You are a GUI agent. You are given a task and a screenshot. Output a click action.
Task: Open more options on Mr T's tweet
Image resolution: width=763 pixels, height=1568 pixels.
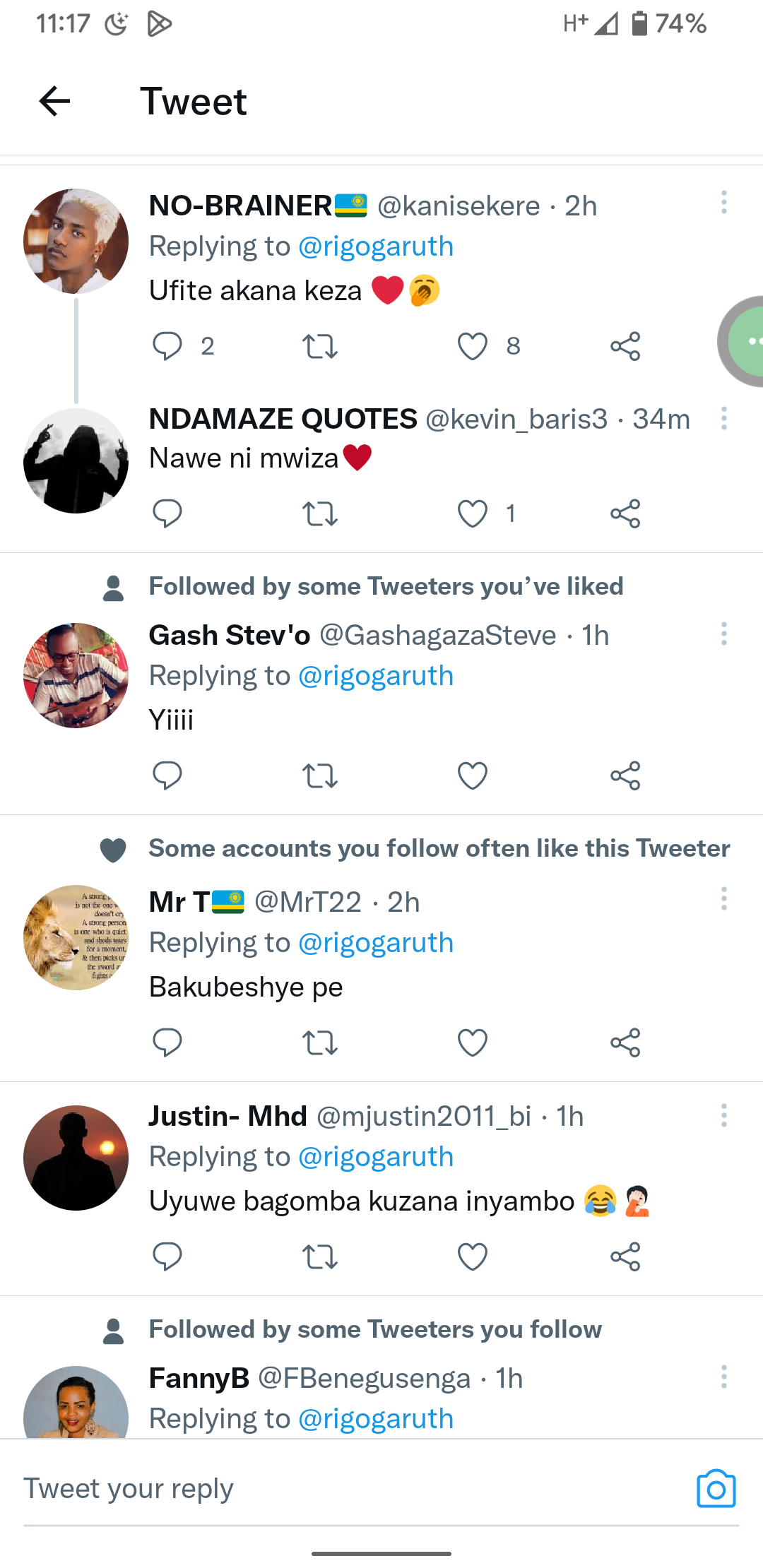click(x=724, y=898)
